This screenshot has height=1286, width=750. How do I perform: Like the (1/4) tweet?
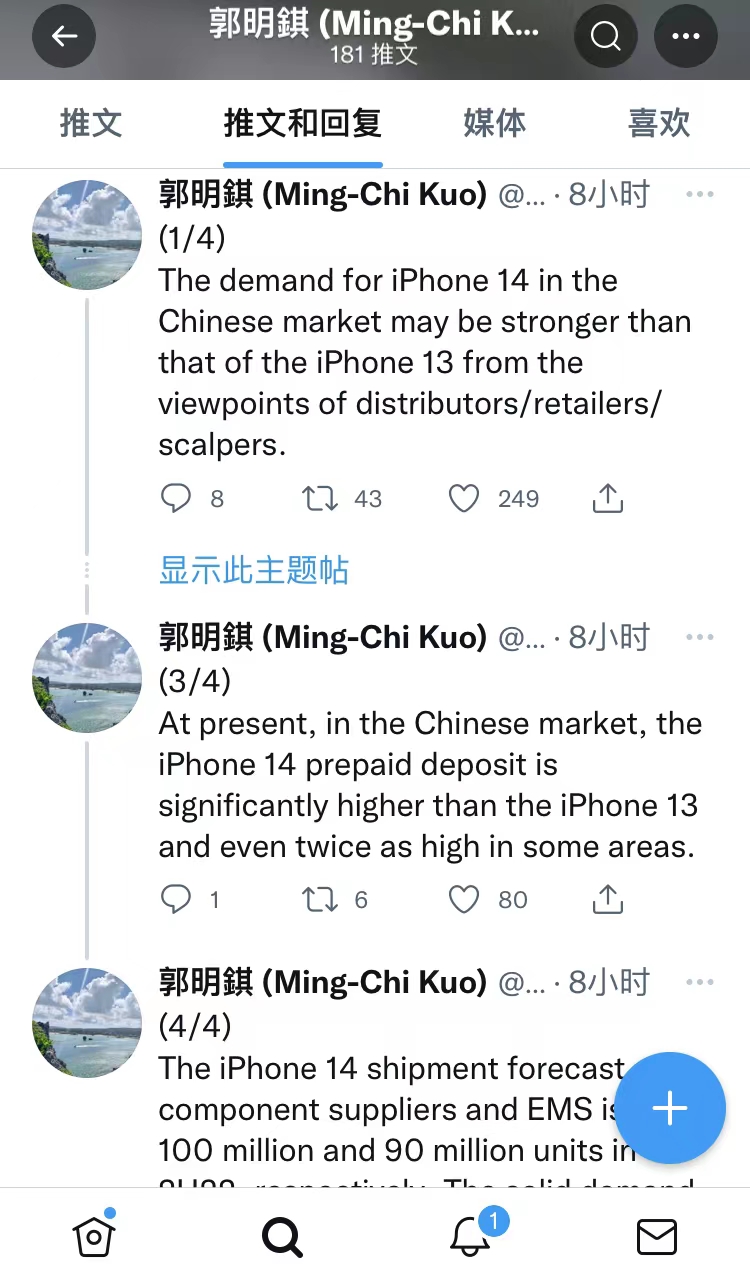click(x=463, y=498)
